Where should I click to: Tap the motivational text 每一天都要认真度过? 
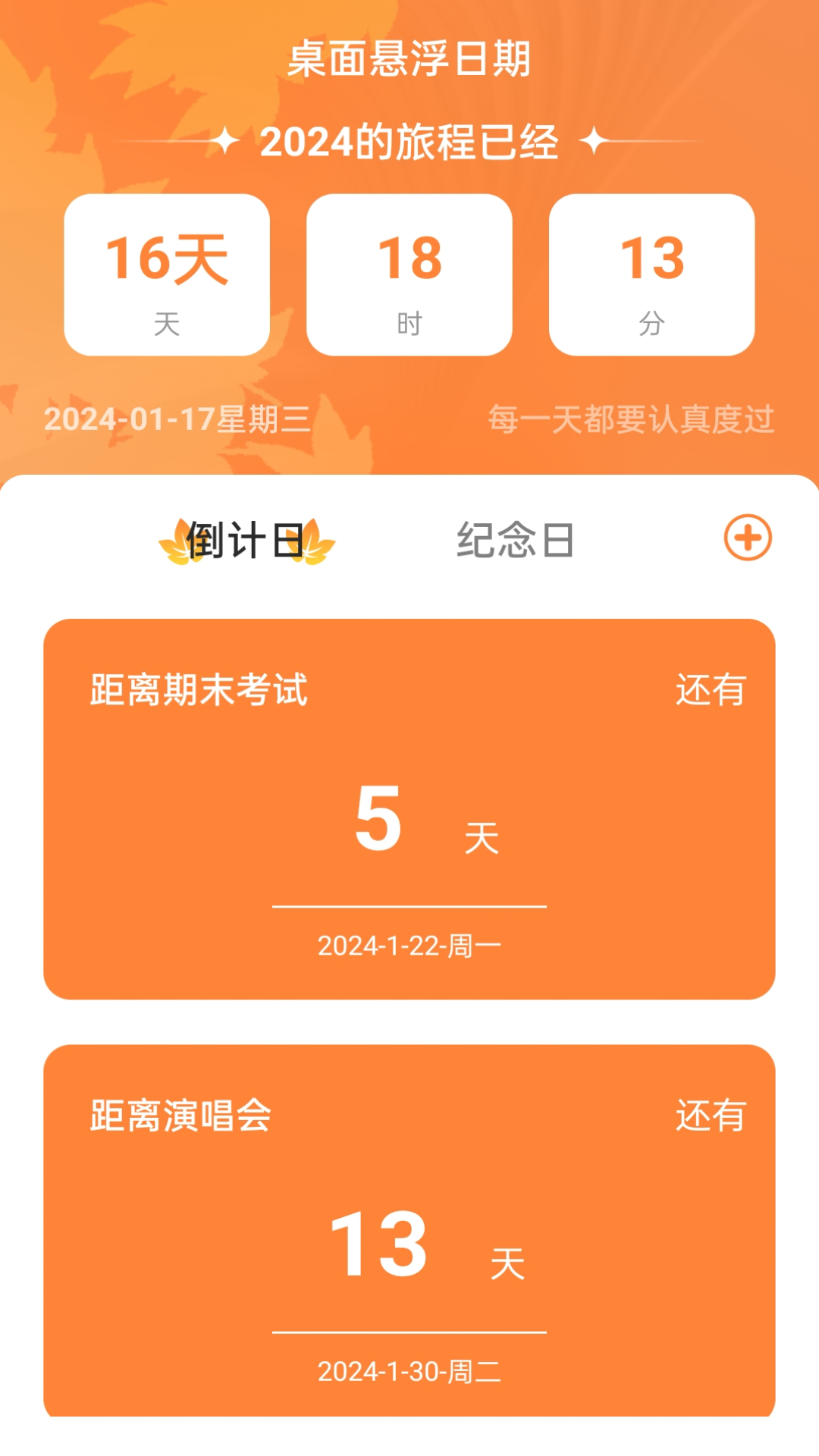coord(632,419)
